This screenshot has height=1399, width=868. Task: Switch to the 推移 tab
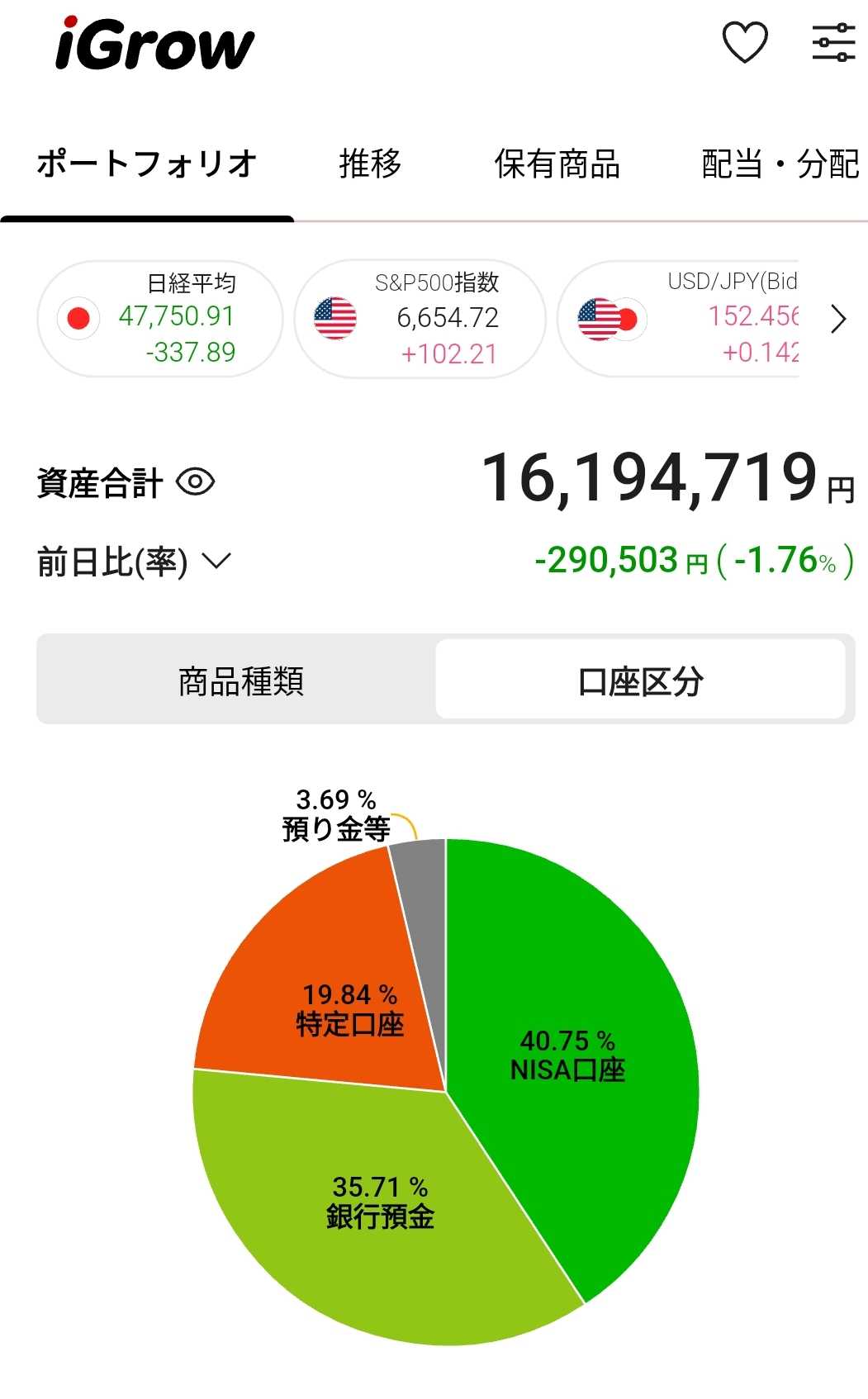370,164
